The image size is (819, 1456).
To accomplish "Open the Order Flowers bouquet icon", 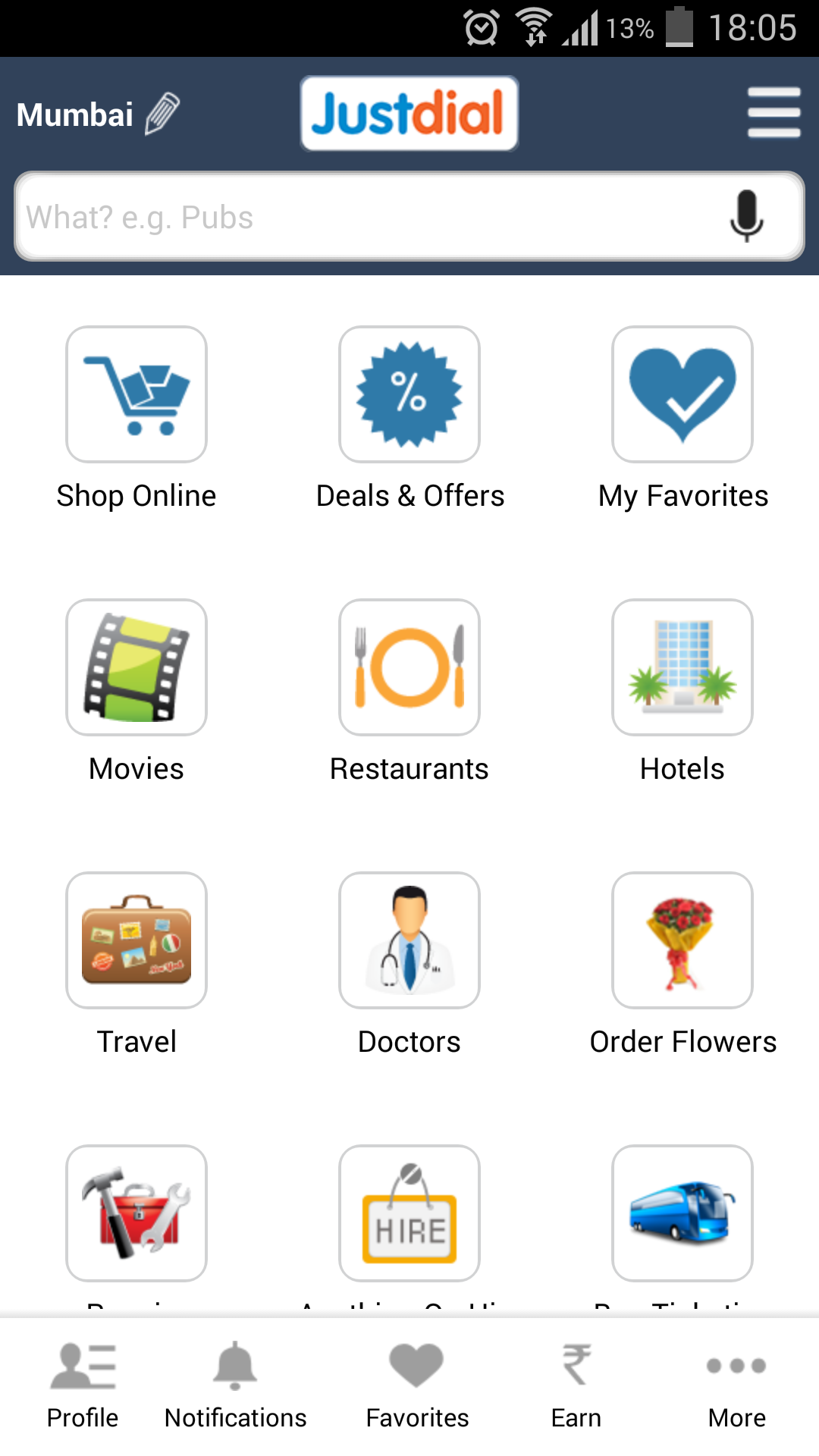I will [x=682, y=940].
